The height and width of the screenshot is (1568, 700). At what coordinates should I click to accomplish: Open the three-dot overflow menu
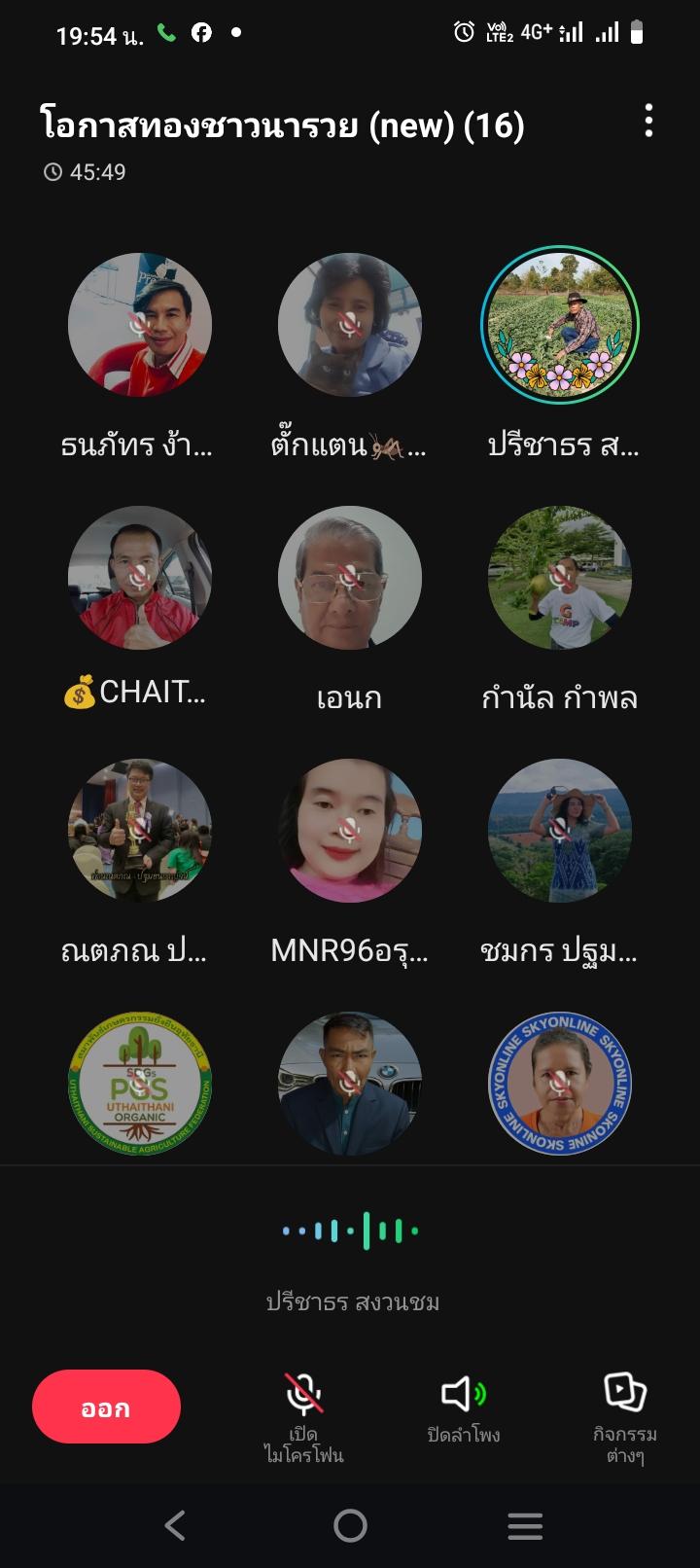(648, 122)
